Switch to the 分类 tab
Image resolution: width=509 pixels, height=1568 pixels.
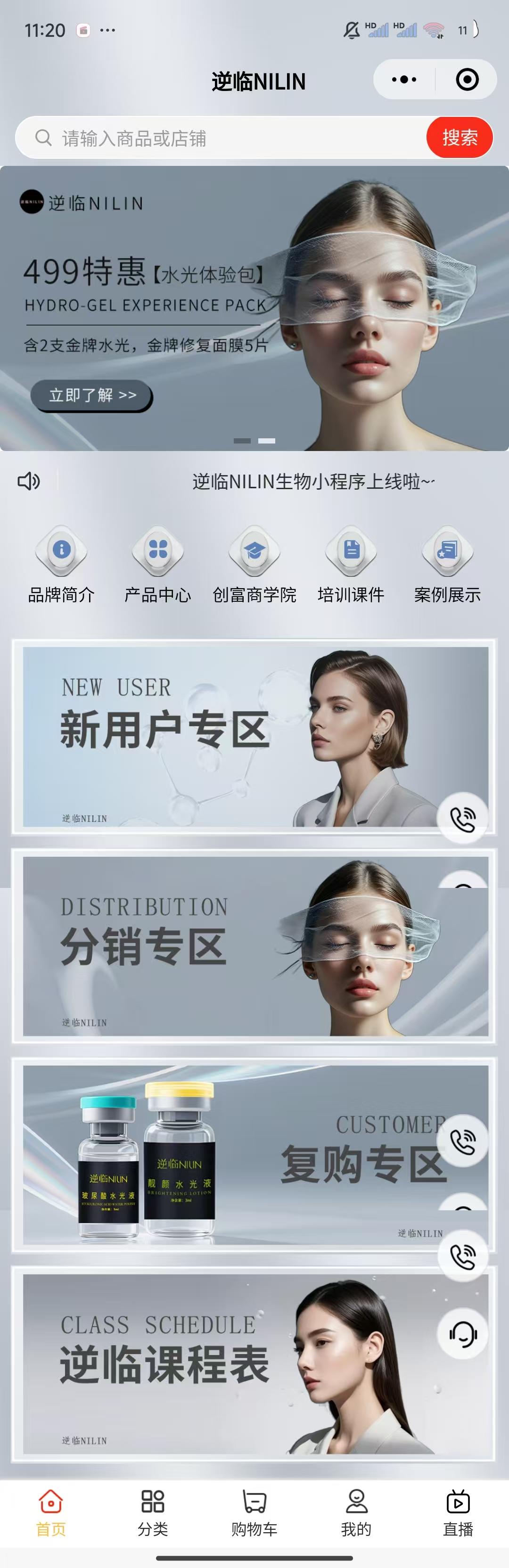pos(152,1511)
